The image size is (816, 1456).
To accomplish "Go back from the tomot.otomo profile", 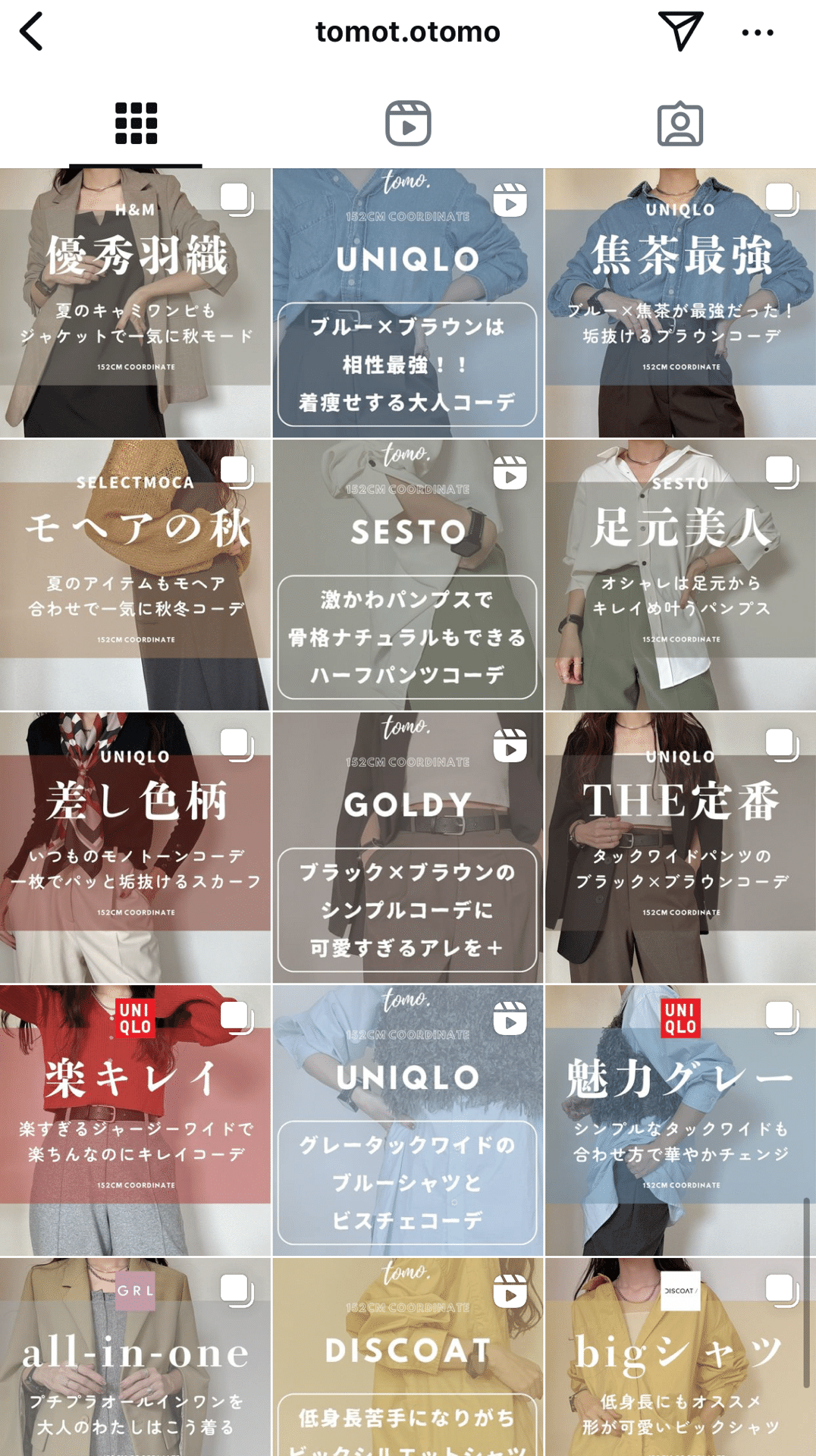I will [31, 32].
